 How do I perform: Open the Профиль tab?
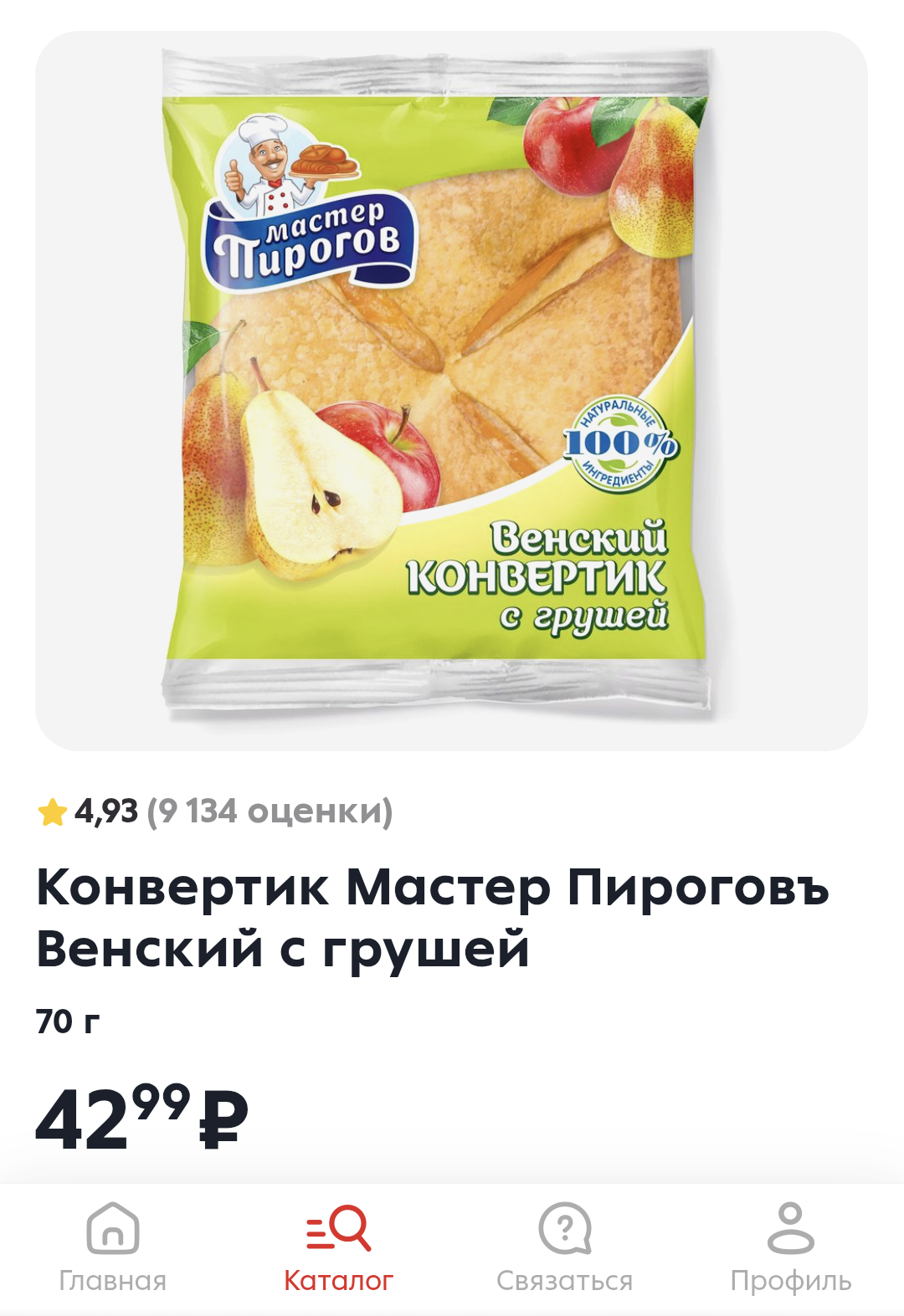click(x=791, y=1247)
